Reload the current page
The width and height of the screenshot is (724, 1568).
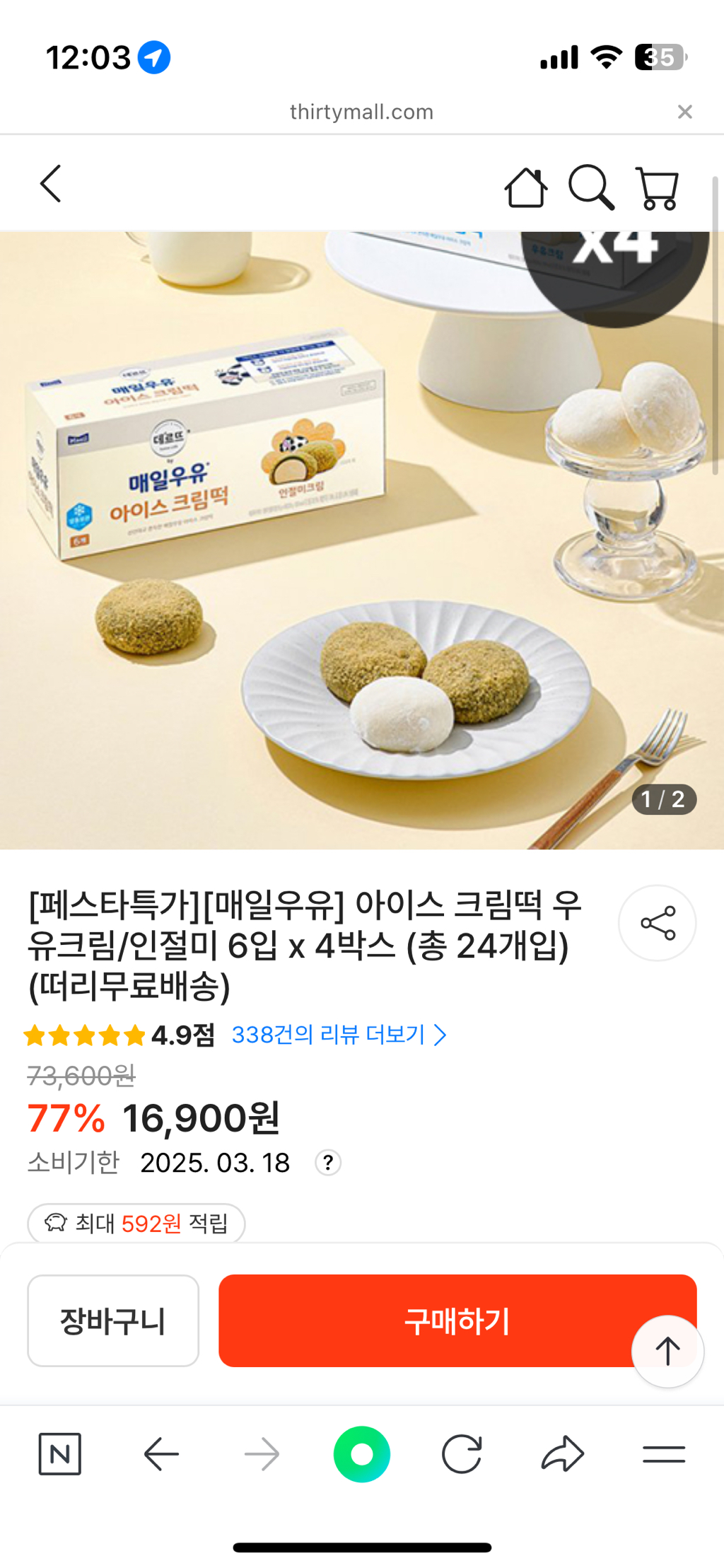(462, 1454)
